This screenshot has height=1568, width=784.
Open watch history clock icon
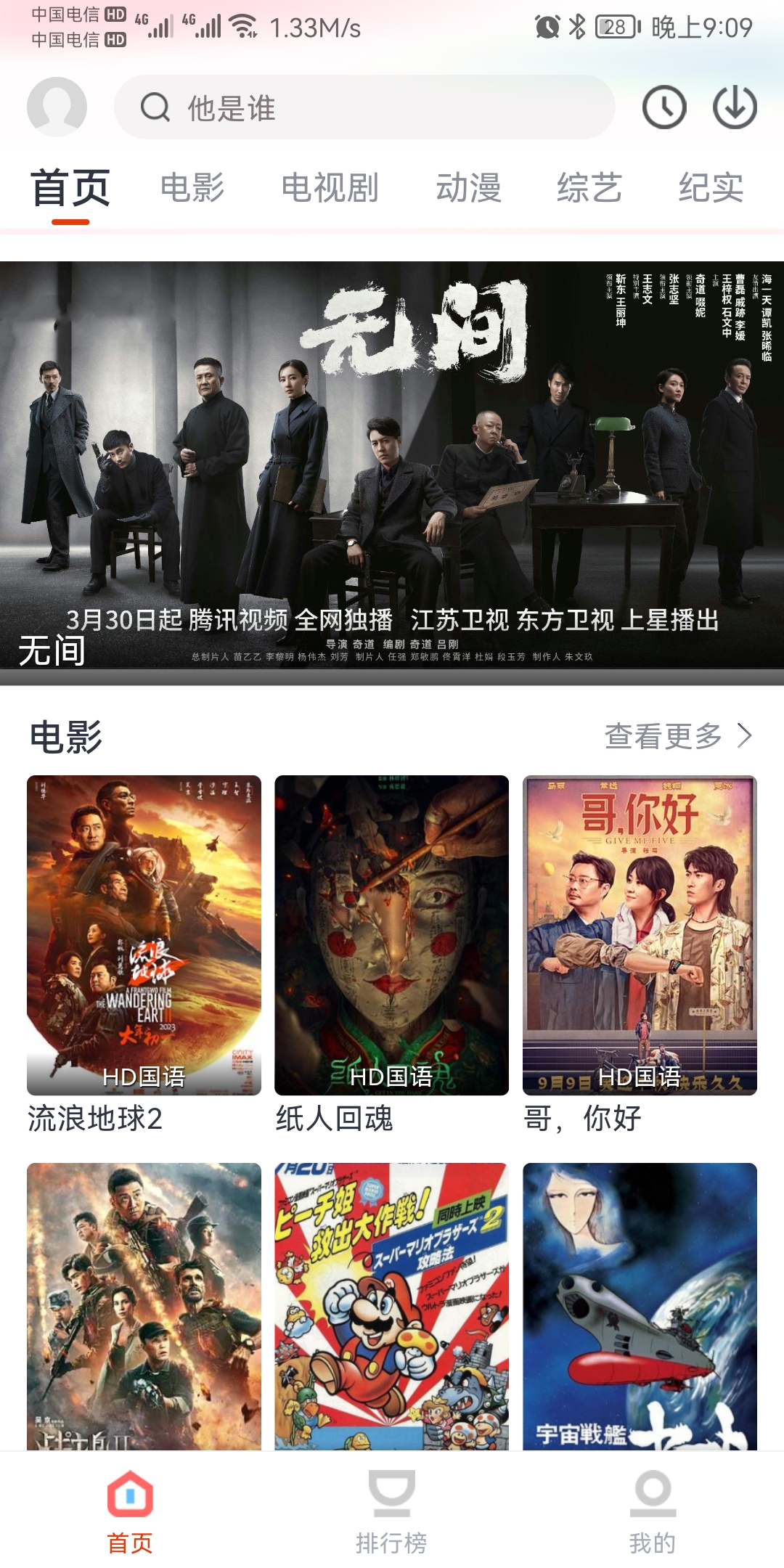(x=664, y=107)
